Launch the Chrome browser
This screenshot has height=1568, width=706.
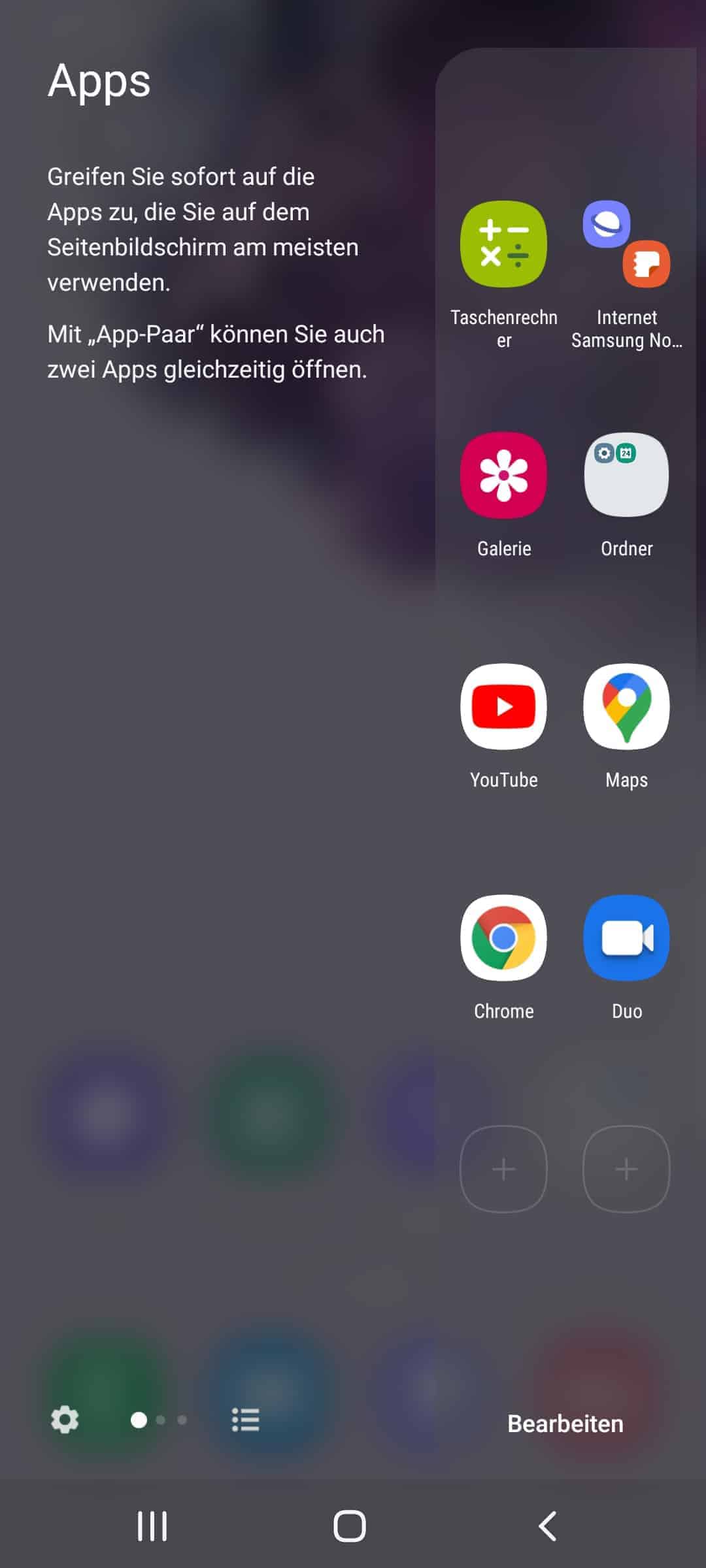(x=503, y=938)
